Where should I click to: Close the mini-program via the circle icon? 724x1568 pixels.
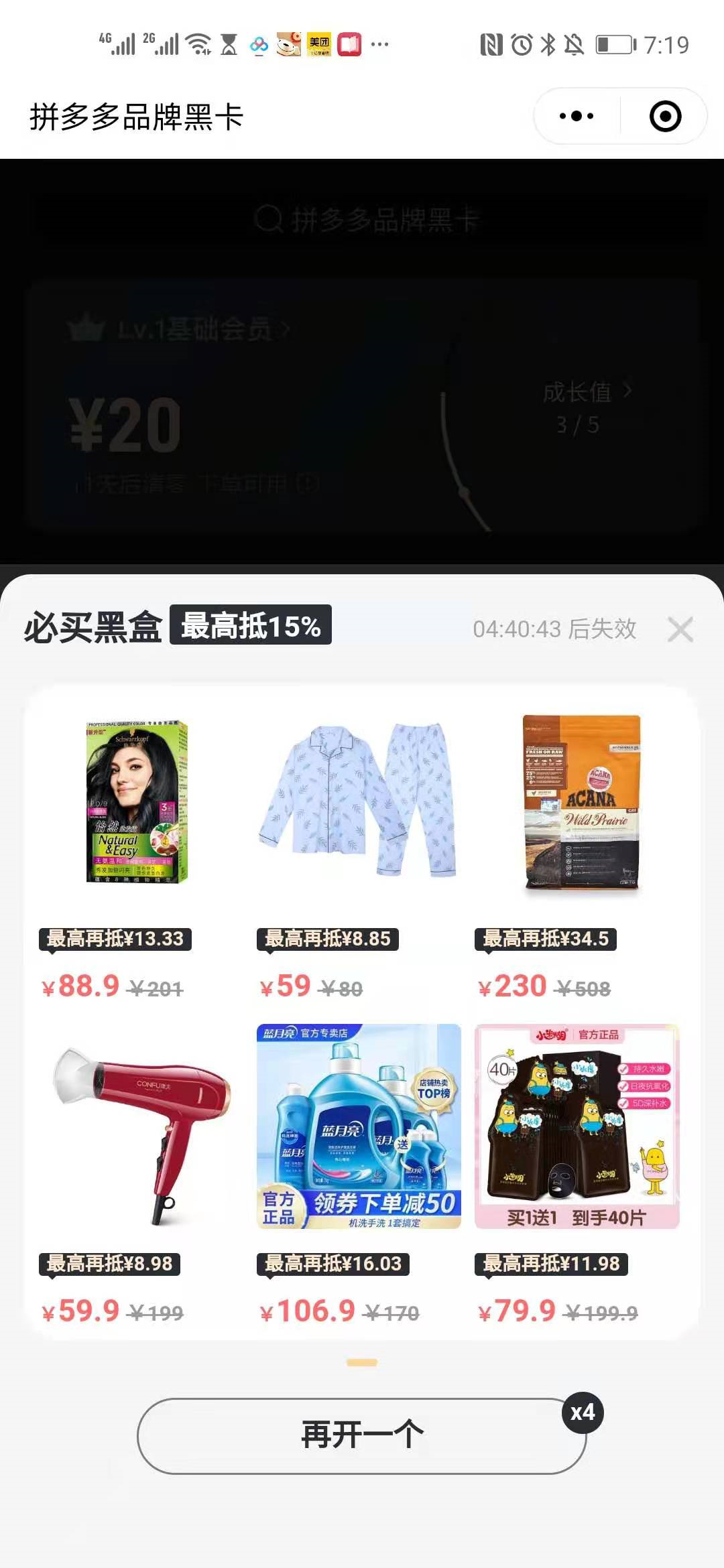(665, 116)
